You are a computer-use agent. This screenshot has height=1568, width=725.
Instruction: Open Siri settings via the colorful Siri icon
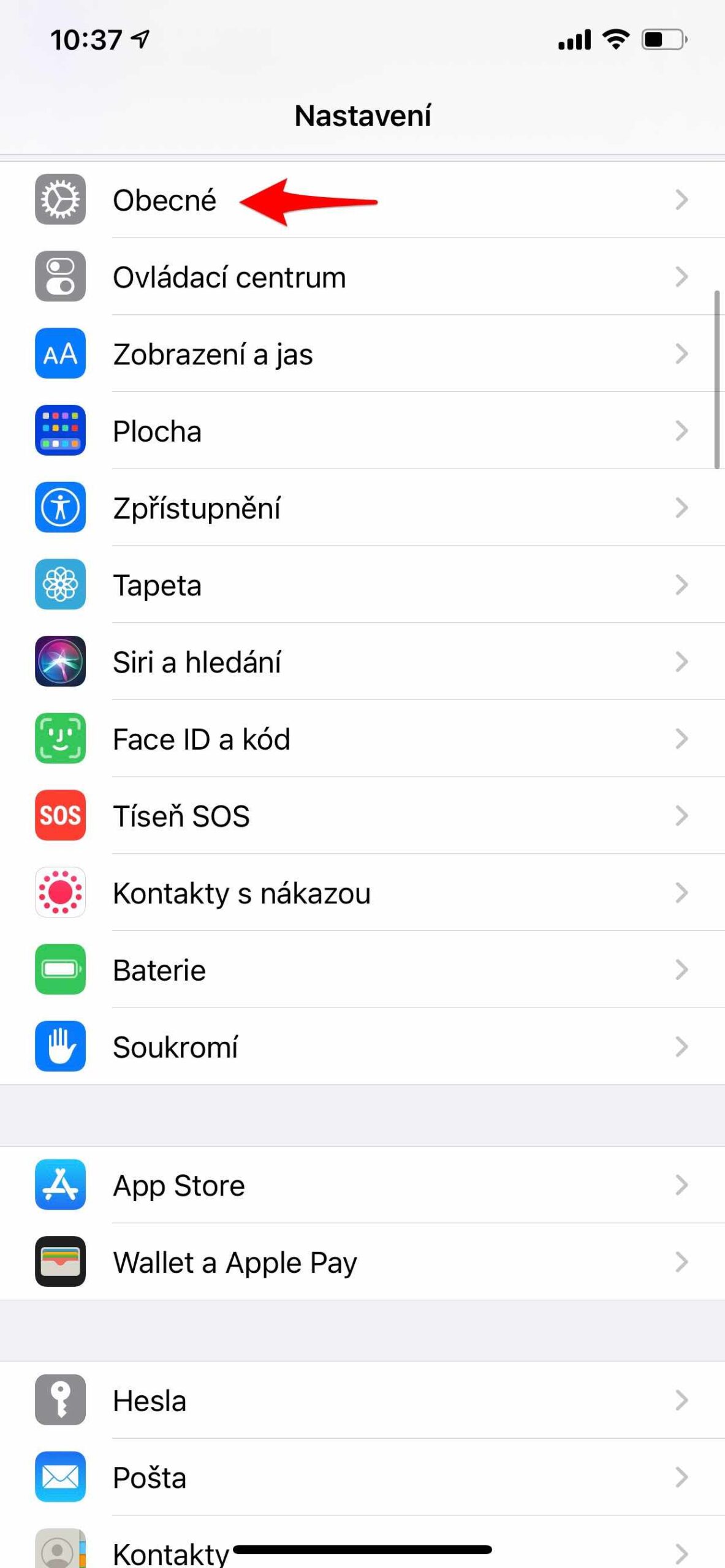pos(60,661)
